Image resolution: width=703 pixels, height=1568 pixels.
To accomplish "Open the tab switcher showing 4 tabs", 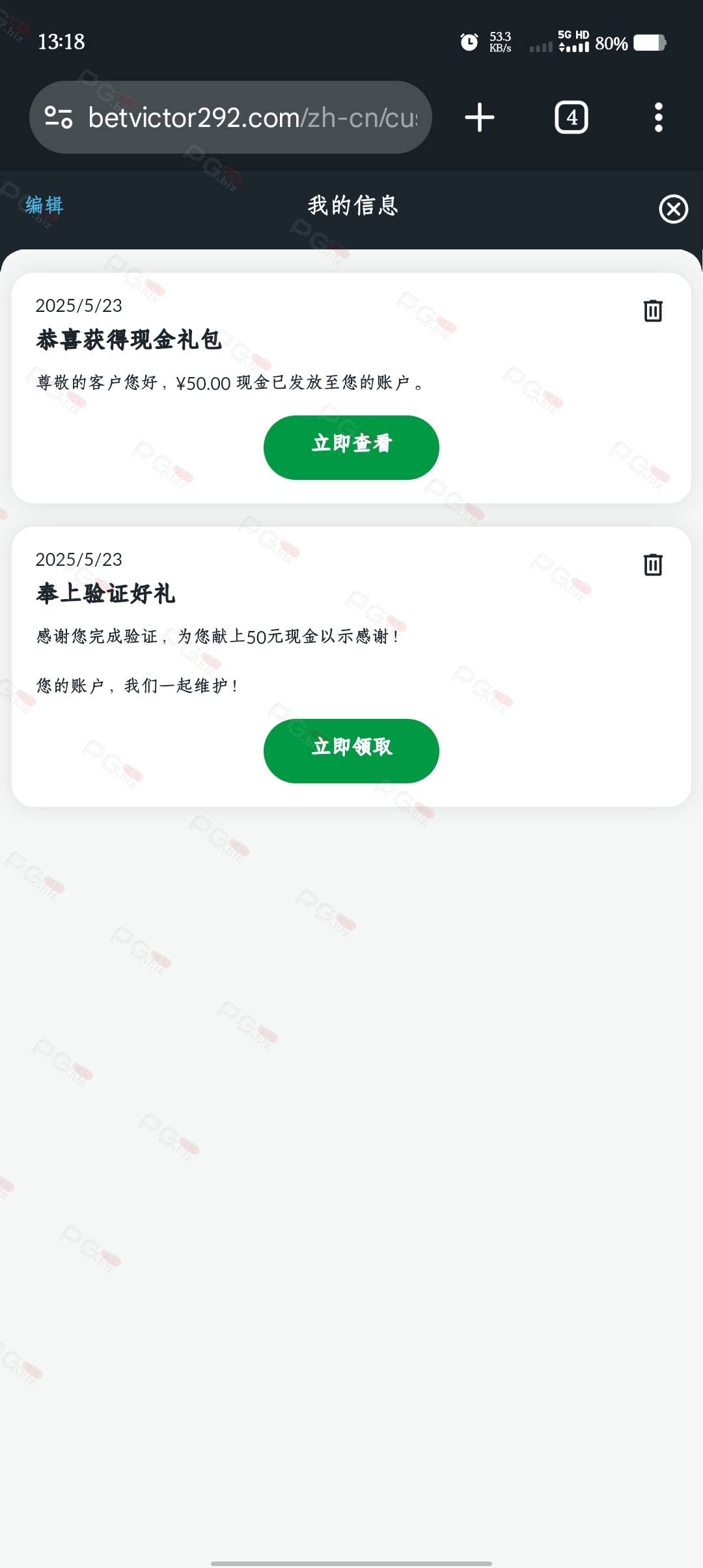I will [x=572, y=117].
